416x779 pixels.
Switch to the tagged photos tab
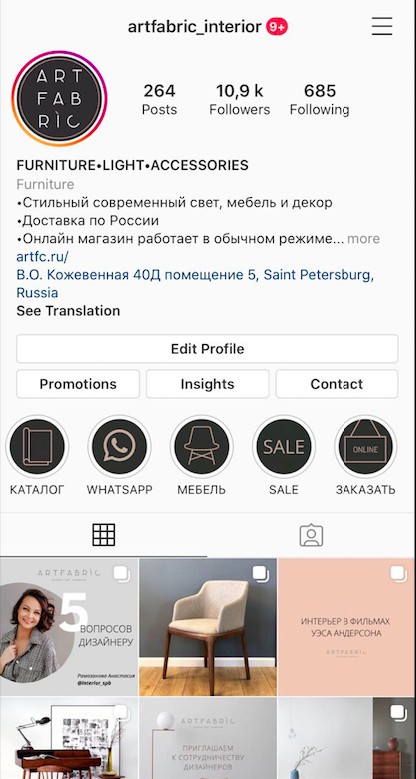point(312,536)
